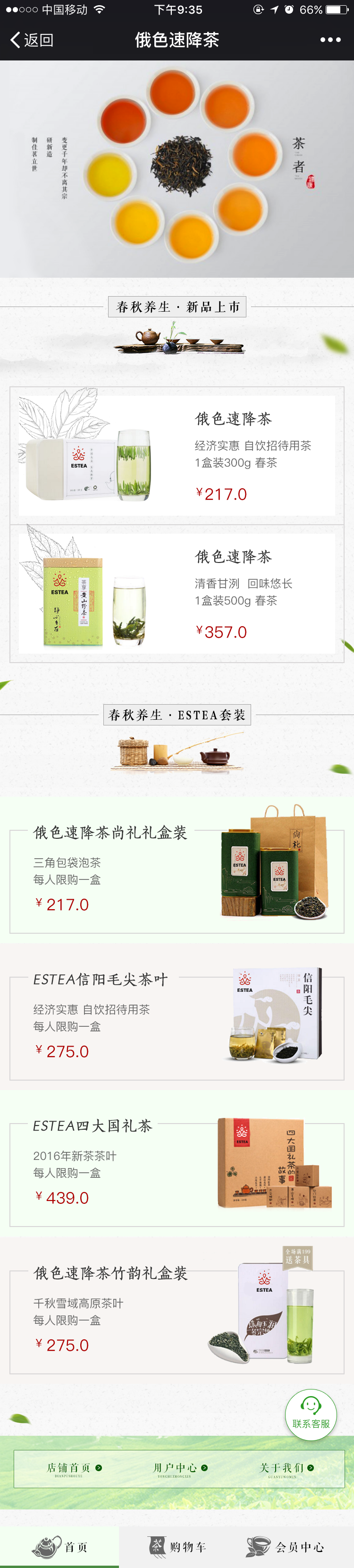Open the 关于我们 page
The height and width of the screenshot is (1568, 354).
pos(286,1468)
